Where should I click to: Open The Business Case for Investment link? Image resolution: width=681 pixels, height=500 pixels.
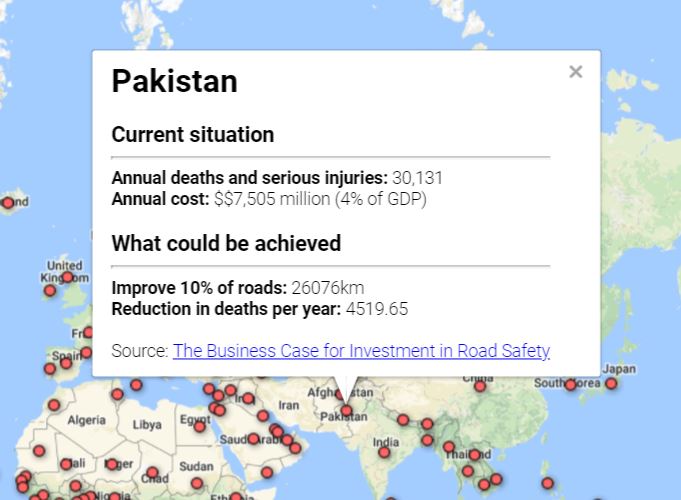(361, 351)
